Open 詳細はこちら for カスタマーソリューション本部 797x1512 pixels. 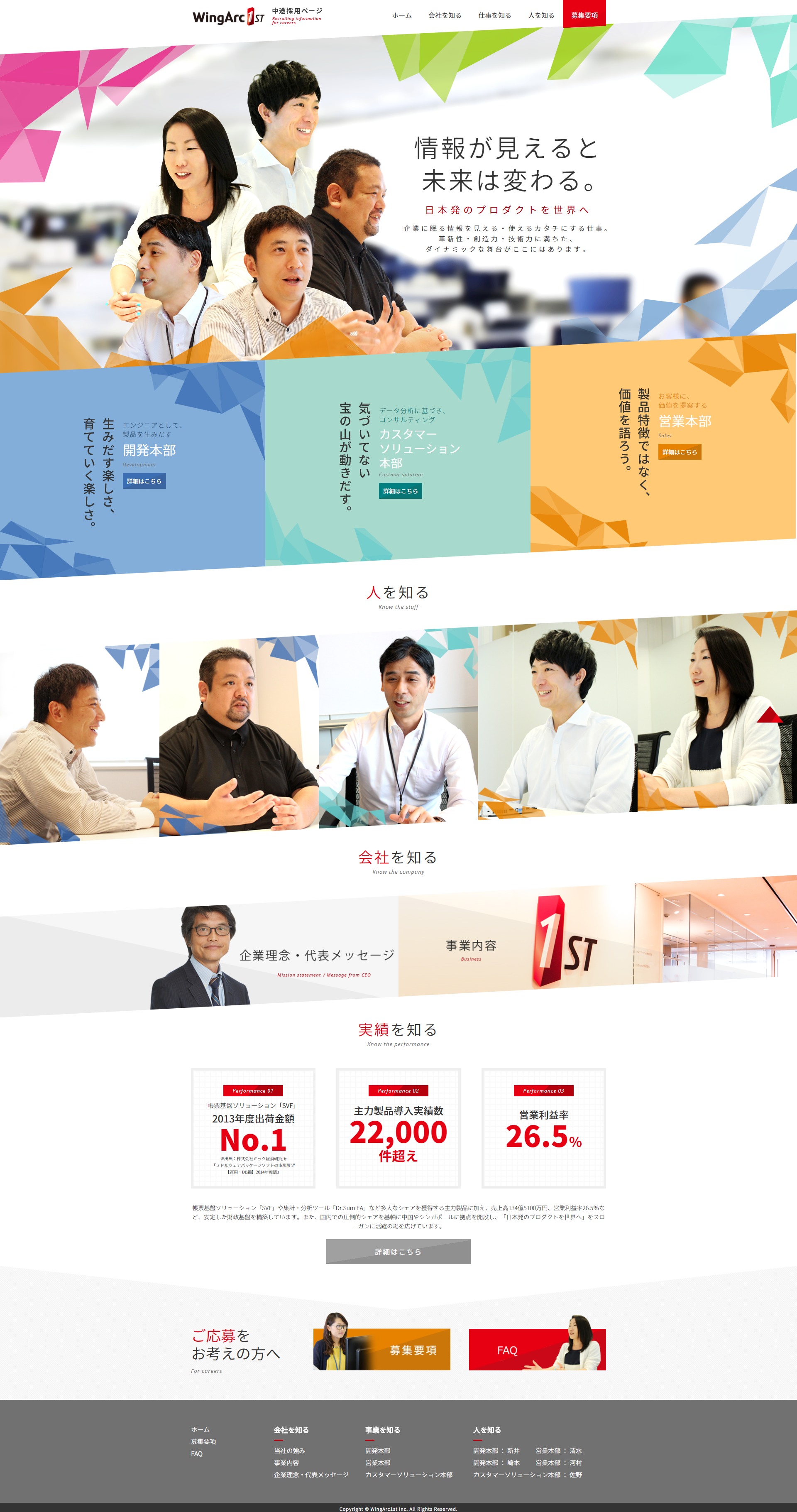pyautogui.click(x=400, y=491)
